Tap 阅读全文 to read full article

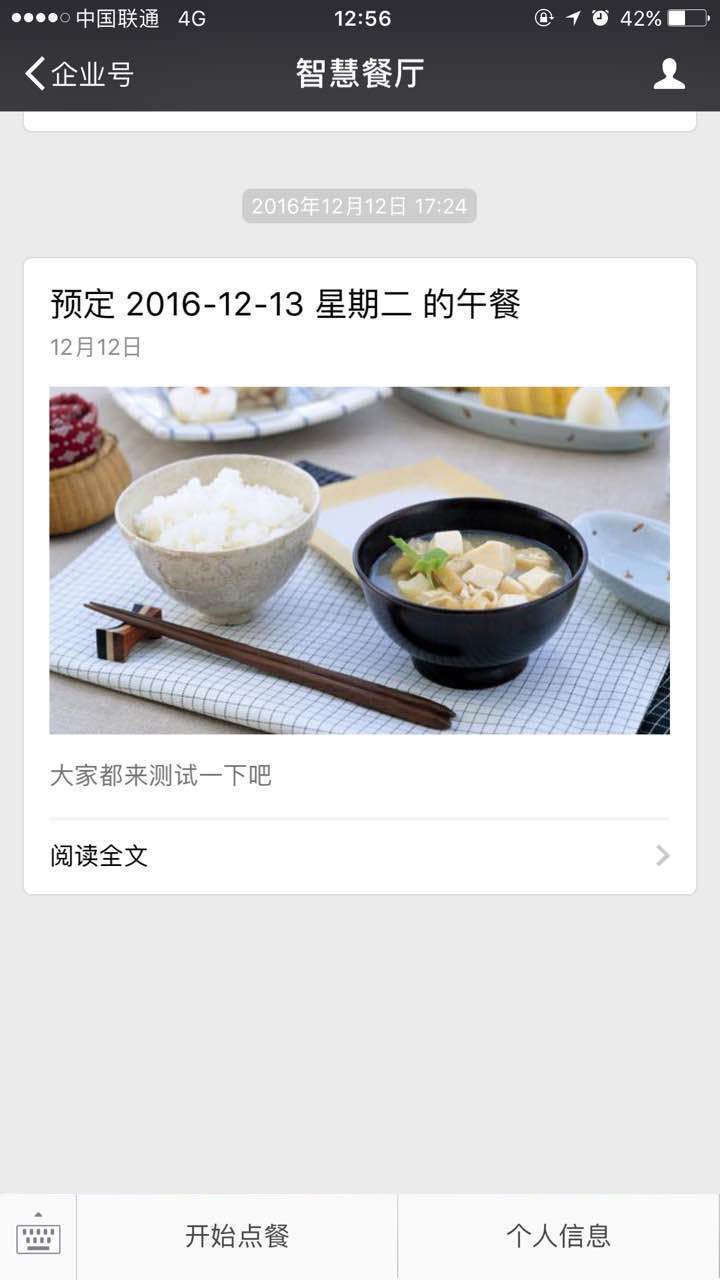point(359,856)
